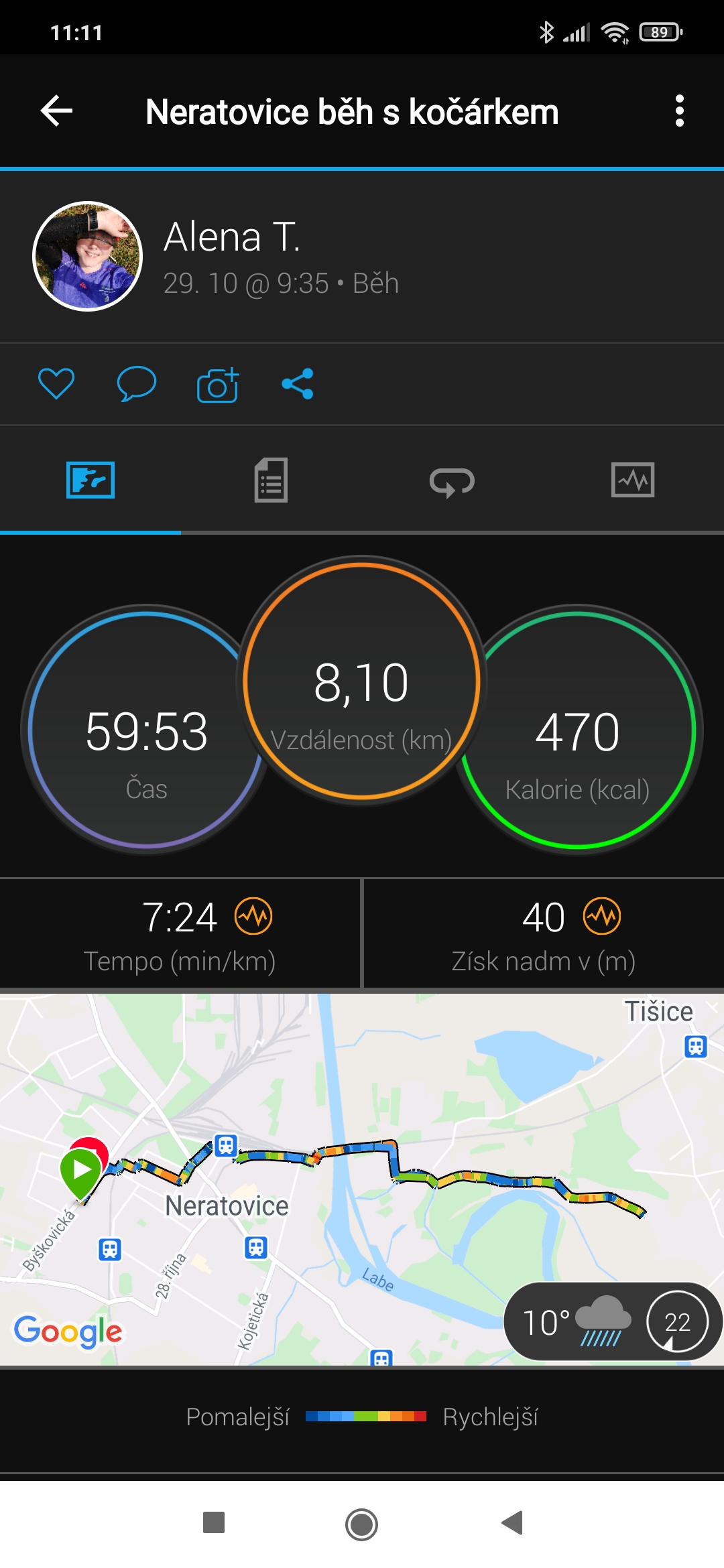Tap the weather widget showing 10°
This screenshot has width=724, height=1568.
click(x=612, y=1321)
